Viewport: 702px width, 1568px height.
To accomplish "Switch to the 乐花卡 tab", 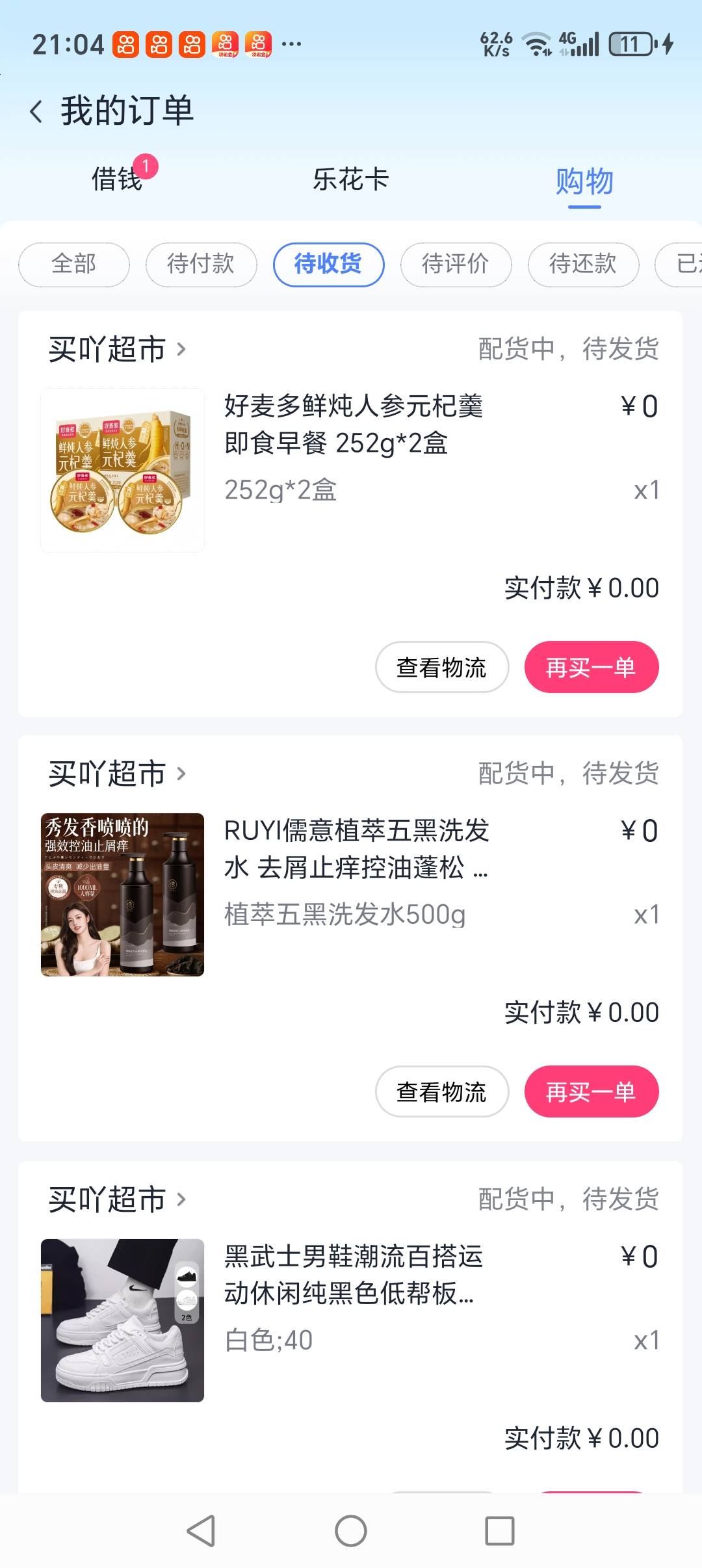I will coord(351,179).
